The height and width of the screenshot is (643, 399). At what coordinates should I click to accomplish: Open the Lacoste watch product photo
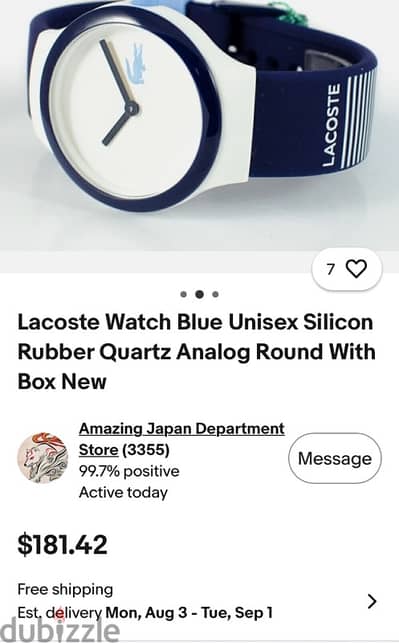tap(199, 125)
